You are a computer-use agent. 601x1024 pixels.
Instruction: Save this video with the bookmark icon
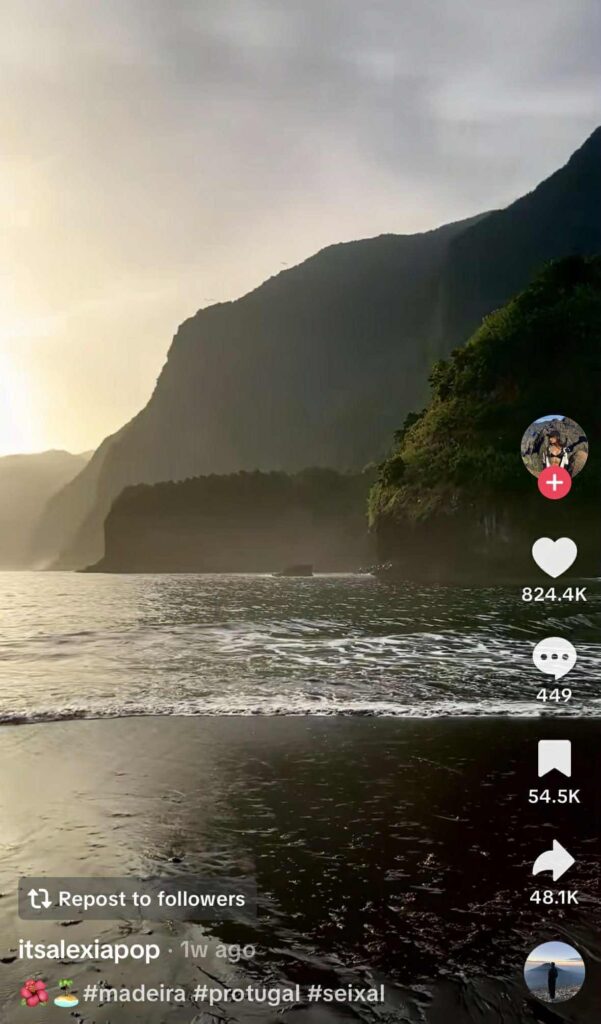pos(554,759)
